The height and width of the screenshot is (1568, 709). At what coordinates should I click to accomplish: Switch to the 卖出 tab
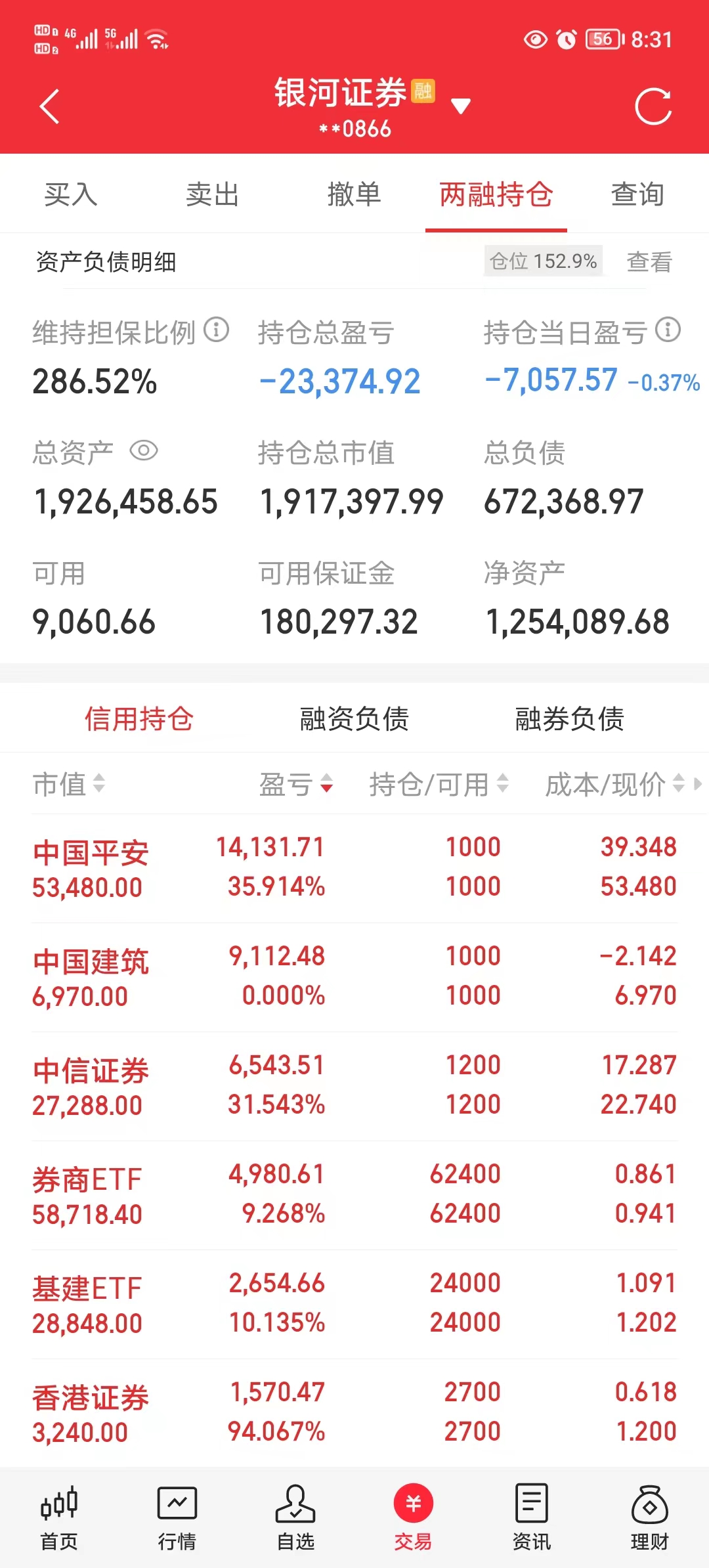pyautogui.click(x=212, y=194)
